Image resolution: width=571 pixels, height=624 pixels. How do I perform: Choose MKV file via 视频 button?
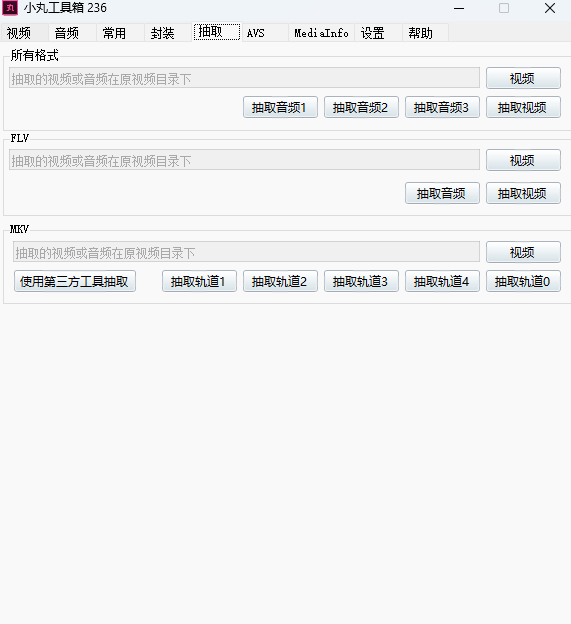coord(523,252)
